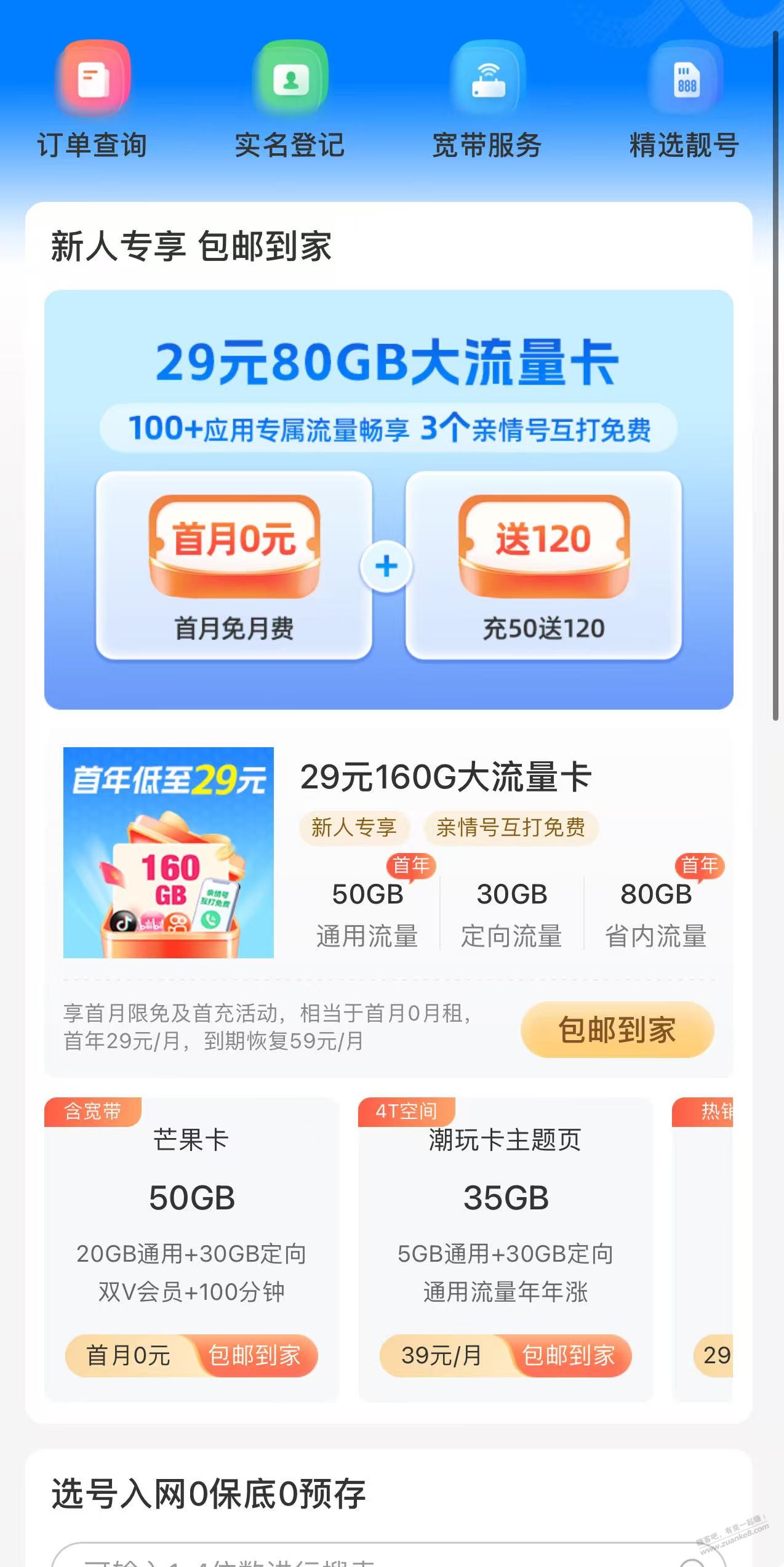Tap 包邮到家 for 29元160G大流量卡
Image resolution: width=784 pixels, height=1567 pixels.
pos(617,1030)
